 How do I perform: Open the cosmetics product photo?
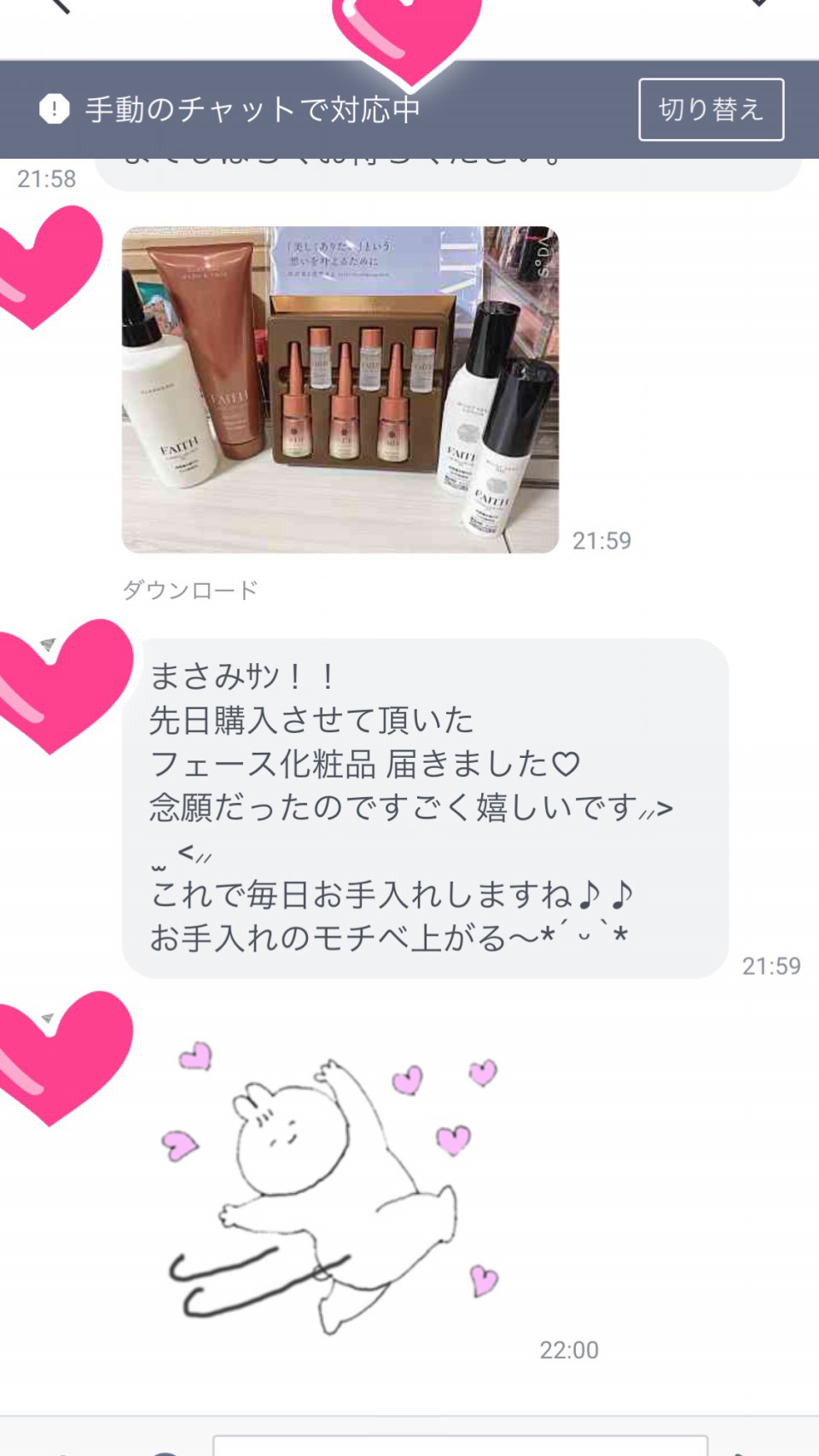click(x=340, y=389)
